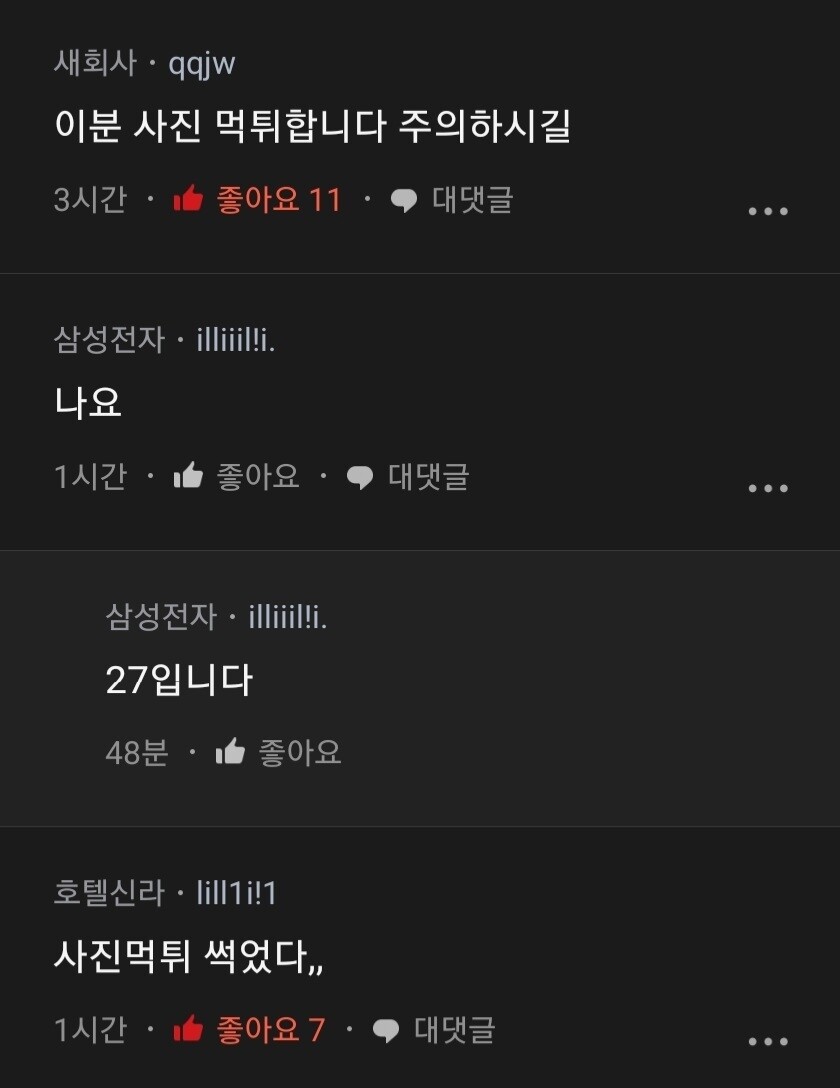The image size is (840, 1088).
Task: Click the speech bubble icon beside 대댓글 on qqjw's comment
Action: tap(402, 200)
